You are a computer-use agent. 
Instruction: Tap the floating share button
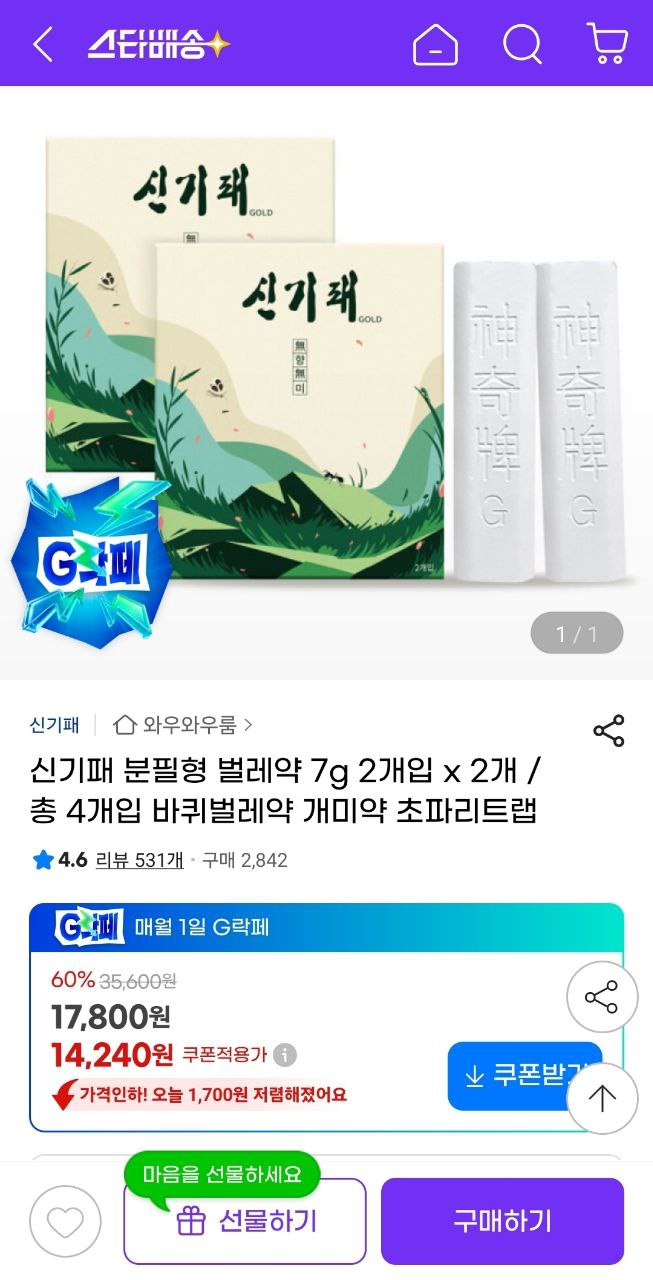click(x=601, y=997)
